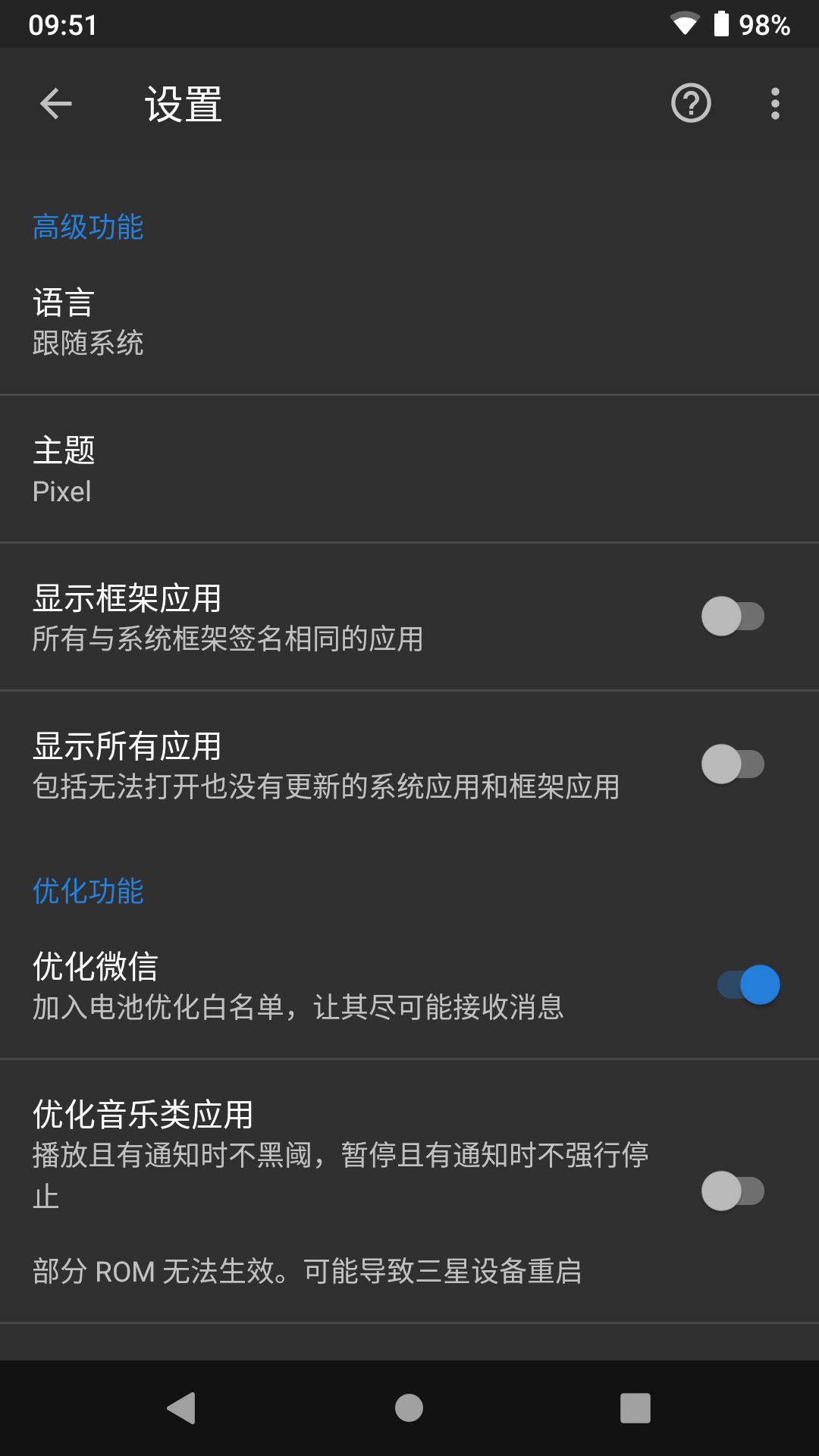Viewport: 819px width, 1456px height.
Task: Select the 高级功能 section header
Action: pyautogui.click(x=88, y=226)
